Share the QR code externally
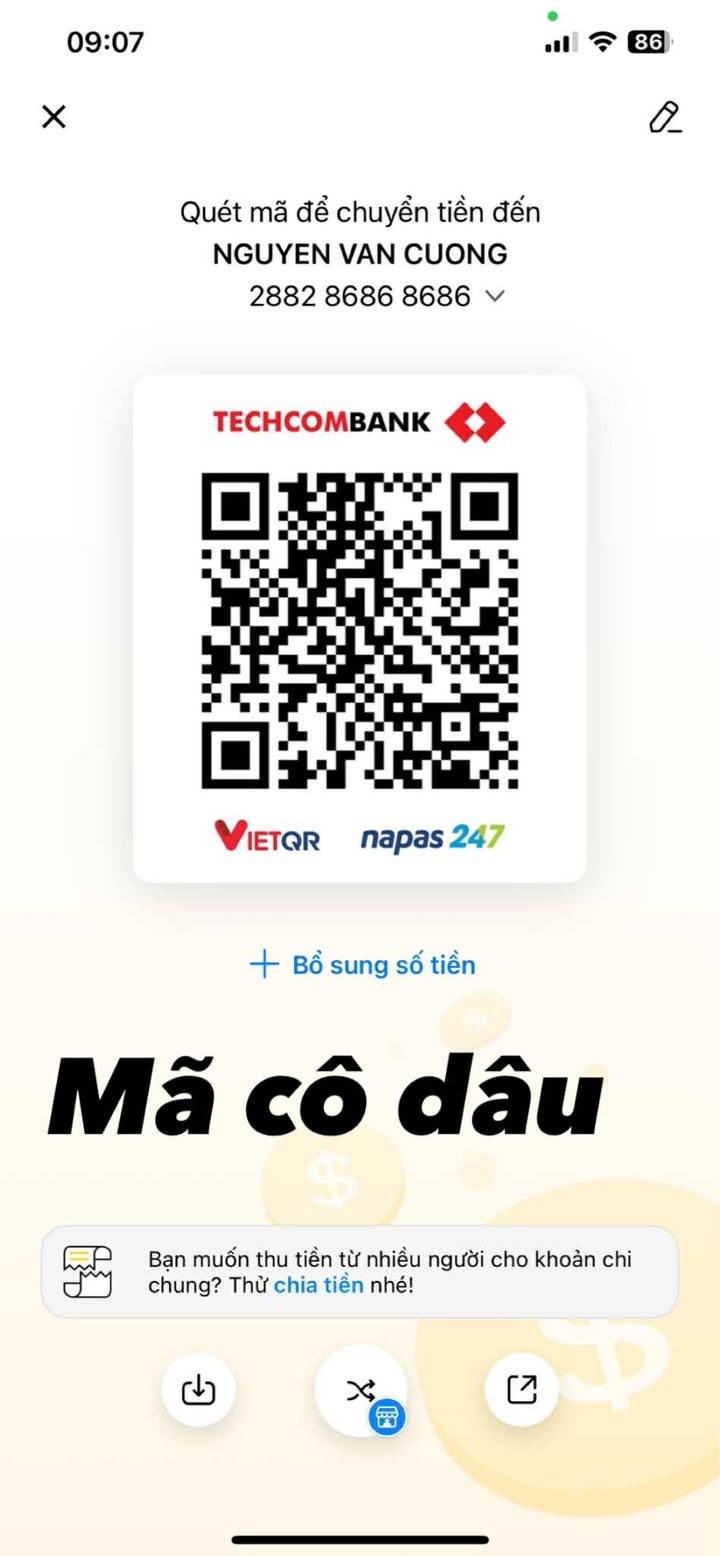720x1556 pixels. coord(521,1389)
